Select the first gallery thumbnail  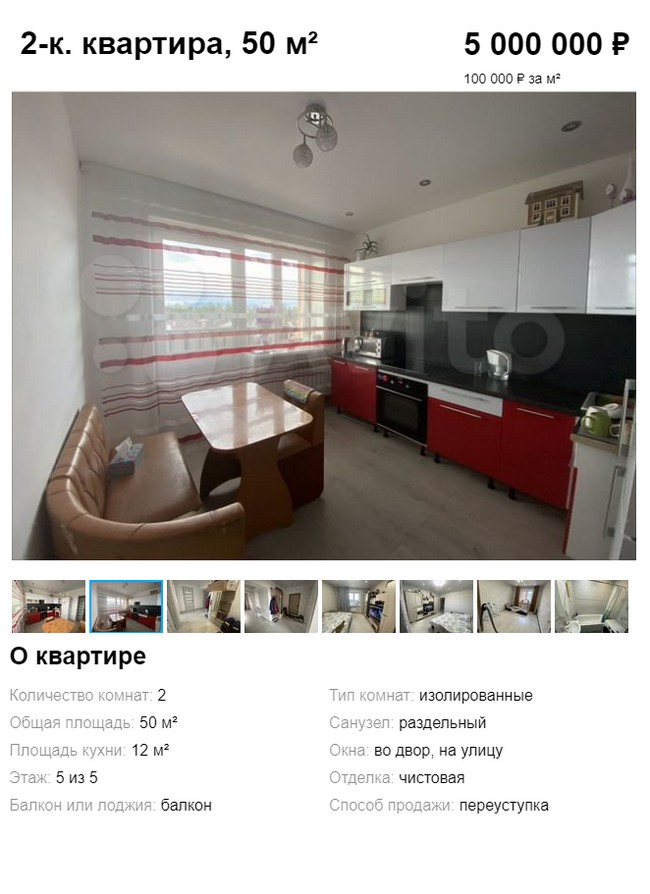[48, 606]
